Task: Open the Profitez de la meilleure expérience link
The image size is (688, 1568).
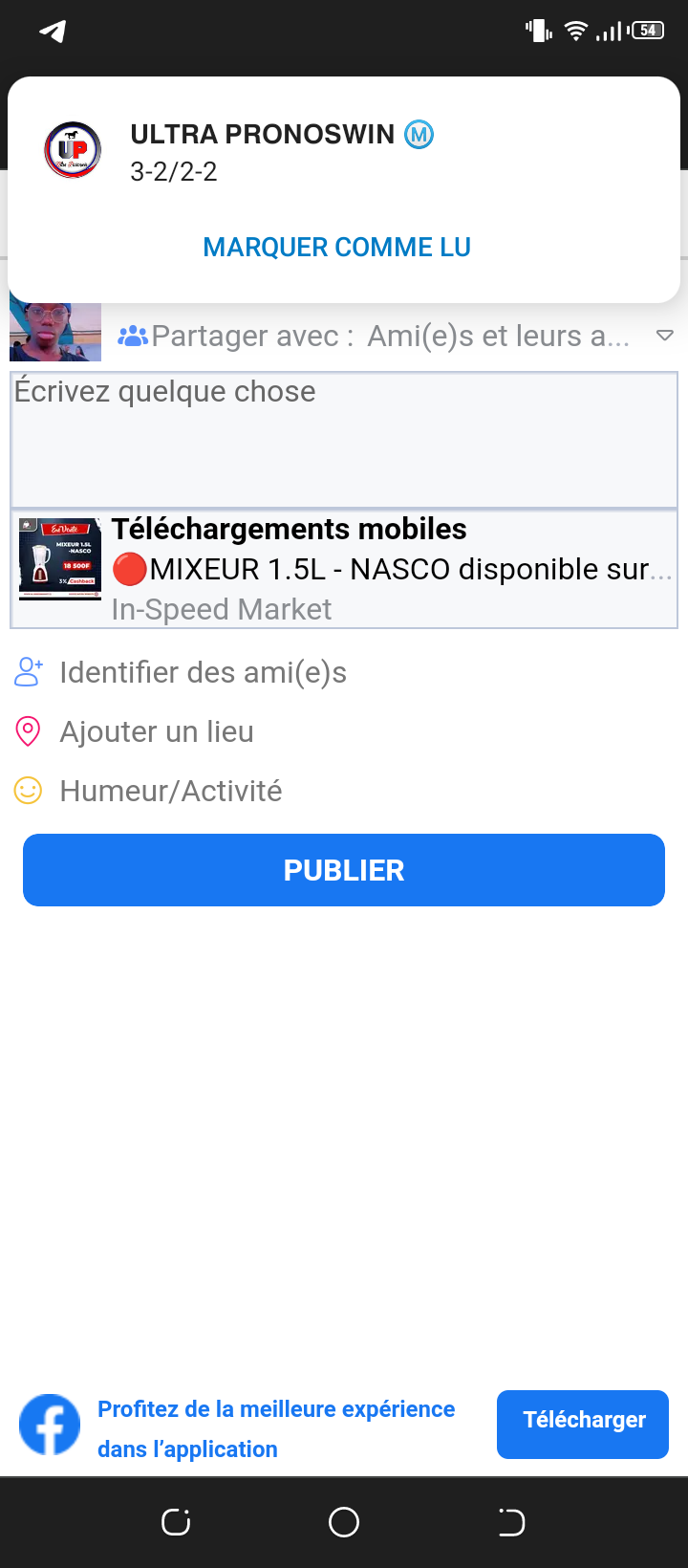Action: [x=276, y=1428]
